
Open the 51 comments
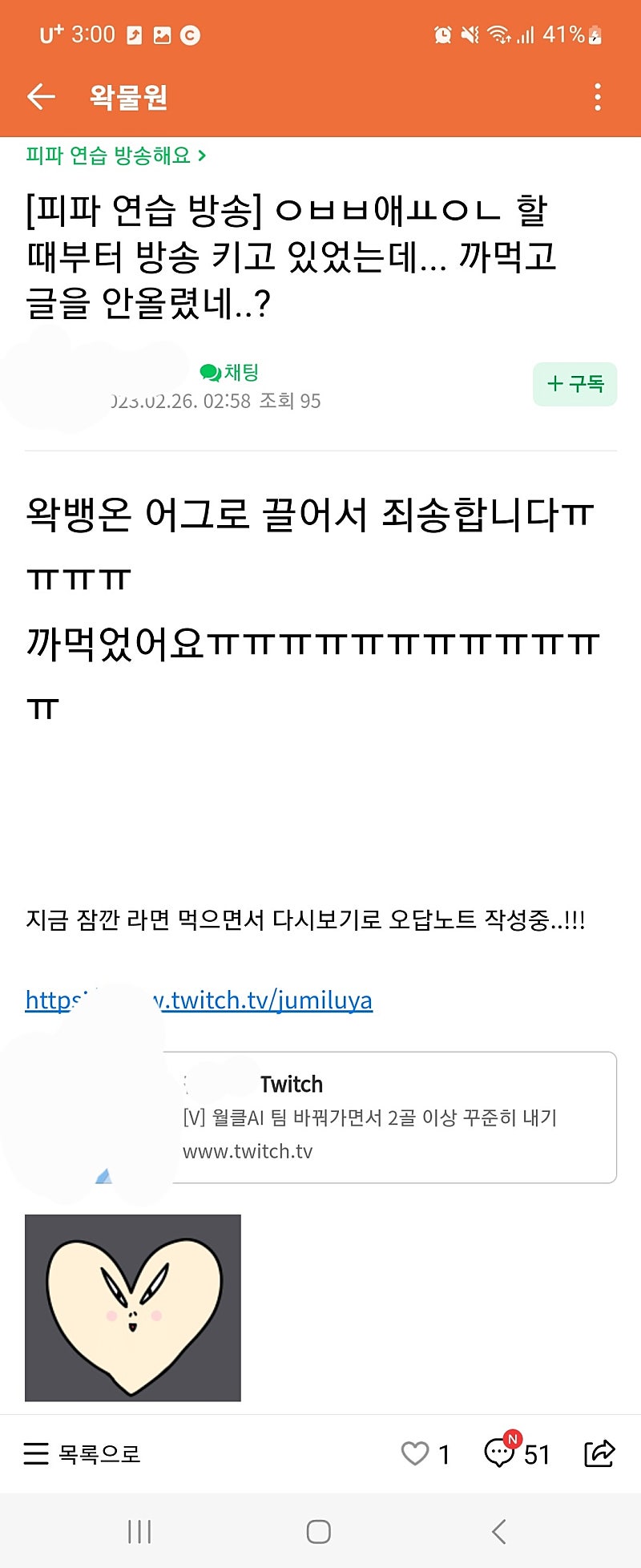517,1453
